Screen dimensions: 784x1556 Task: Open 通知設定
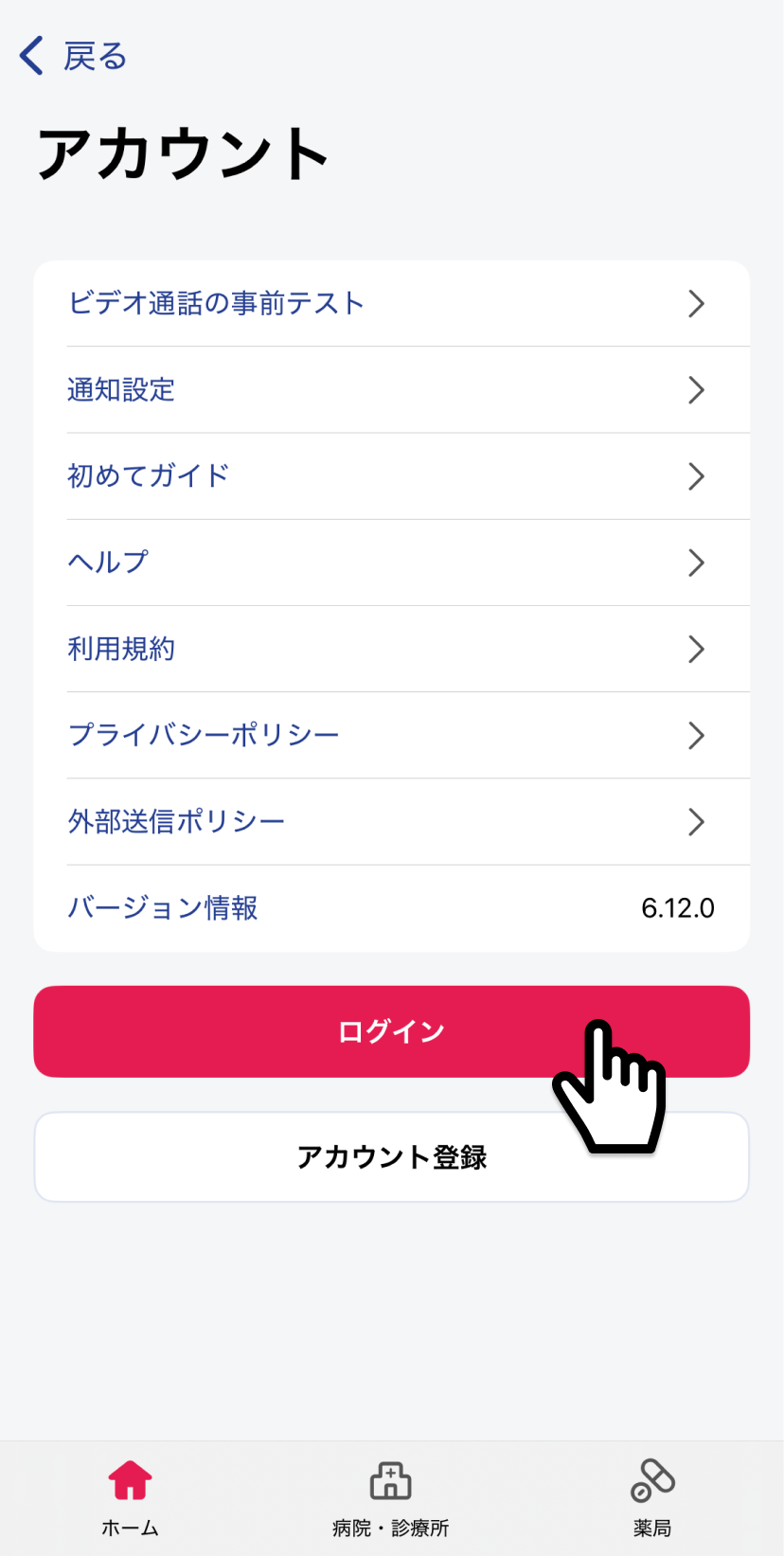click(x=391, y=390)
